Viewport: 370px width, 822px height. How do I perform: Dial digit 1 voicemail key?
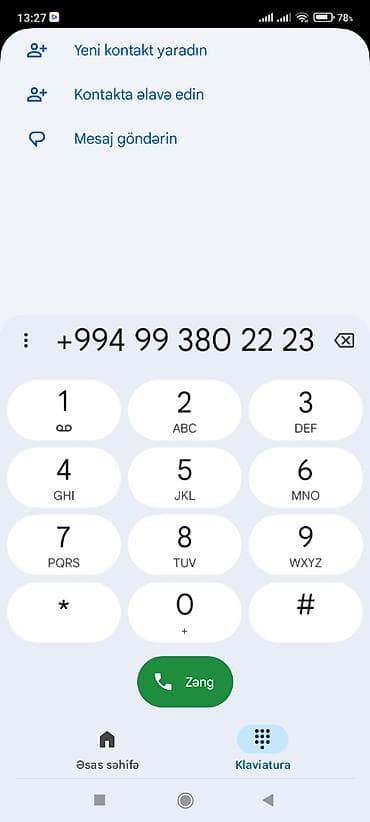(64, 410)
